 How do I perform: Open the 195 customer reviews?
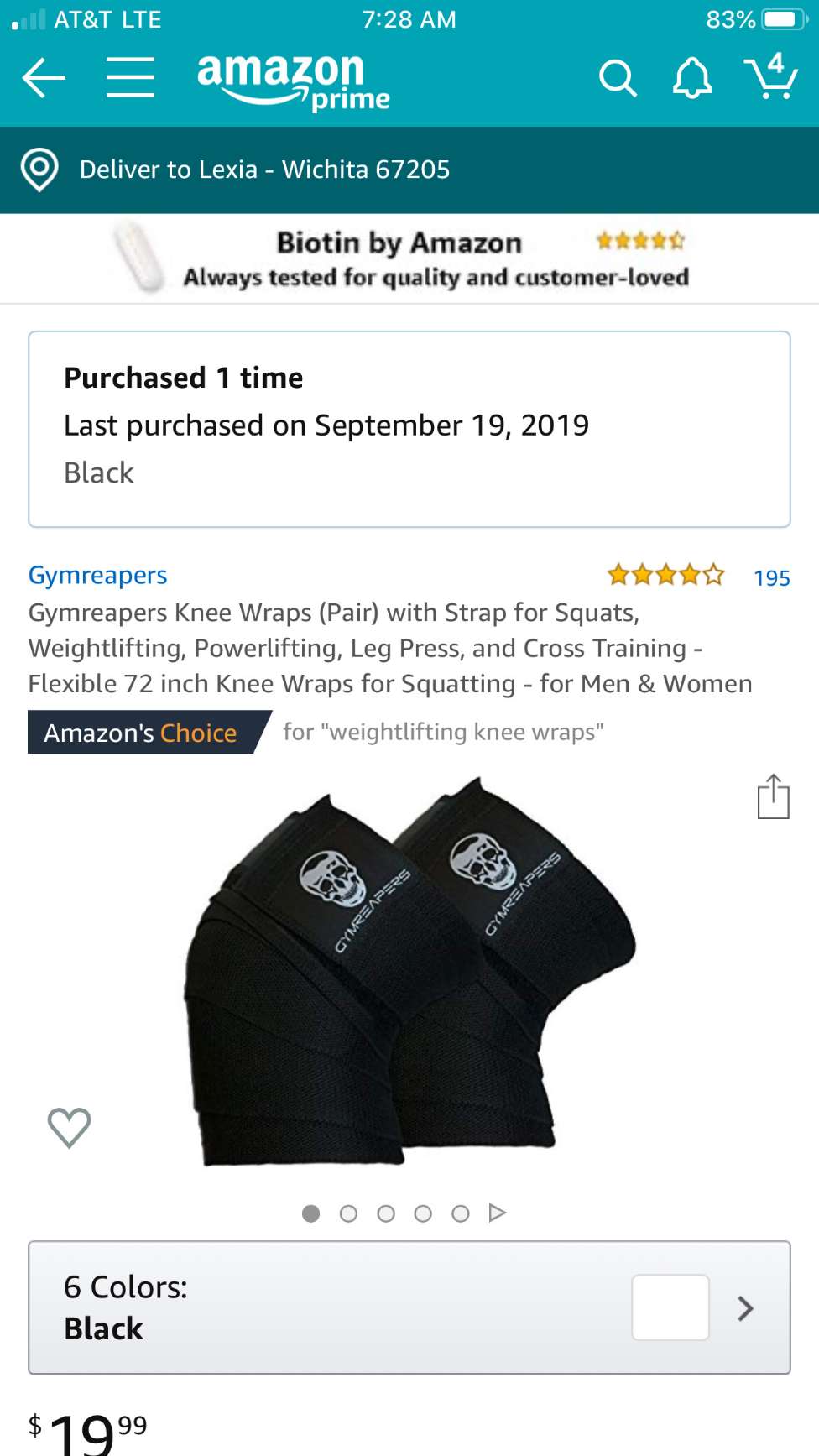tap(771, 578)
